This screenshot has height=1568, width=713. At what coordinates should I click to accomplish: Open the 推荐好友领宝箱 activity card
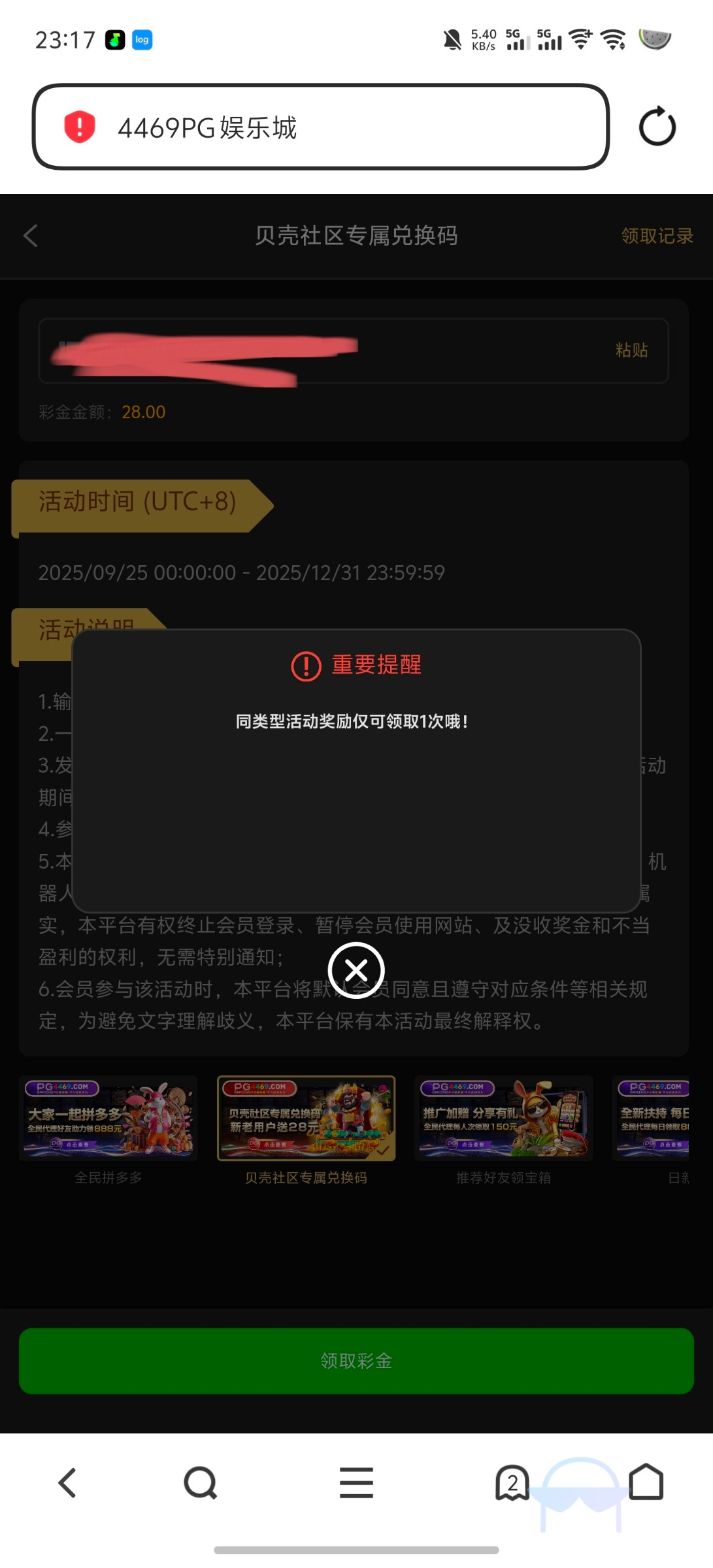pyautogui.click(x=503, y=1119)
